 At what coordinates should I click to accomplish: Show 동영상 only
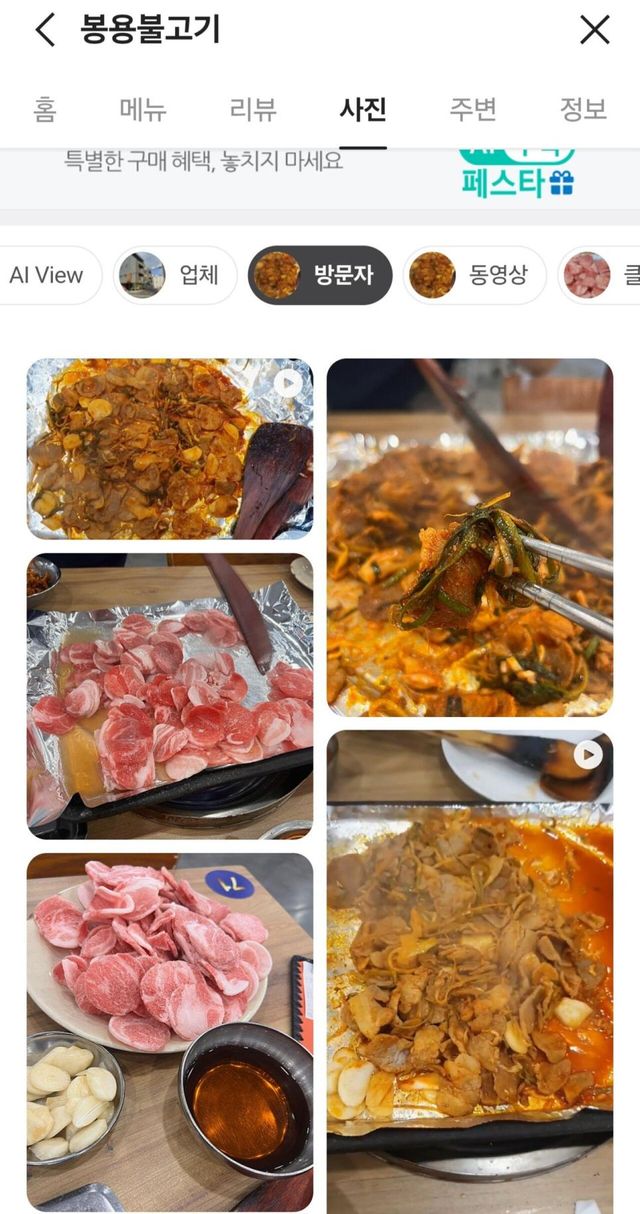475,275
